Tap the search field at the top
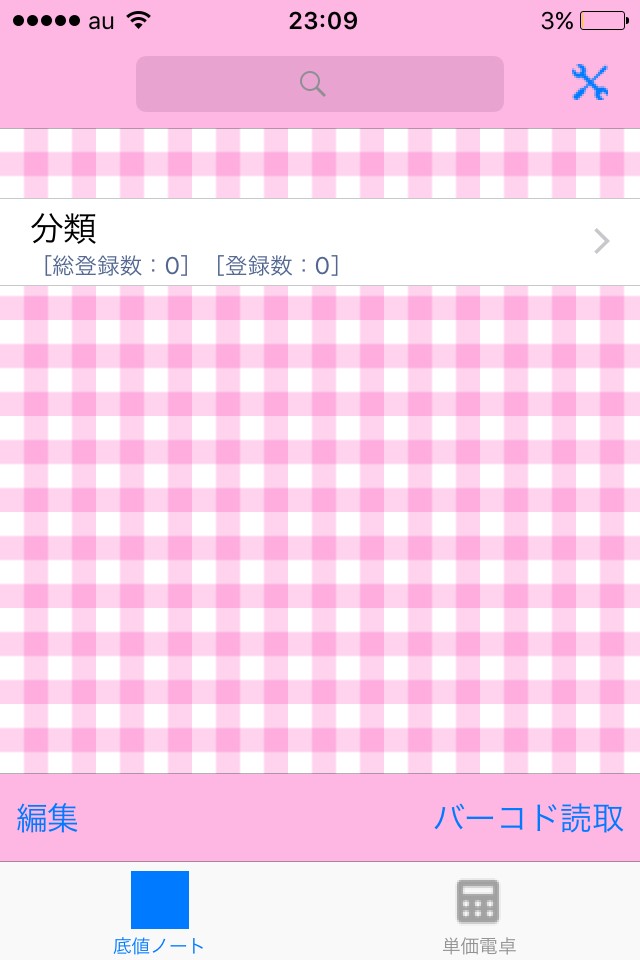The height and width of the screenshot is (960, 640). [320, 84]
